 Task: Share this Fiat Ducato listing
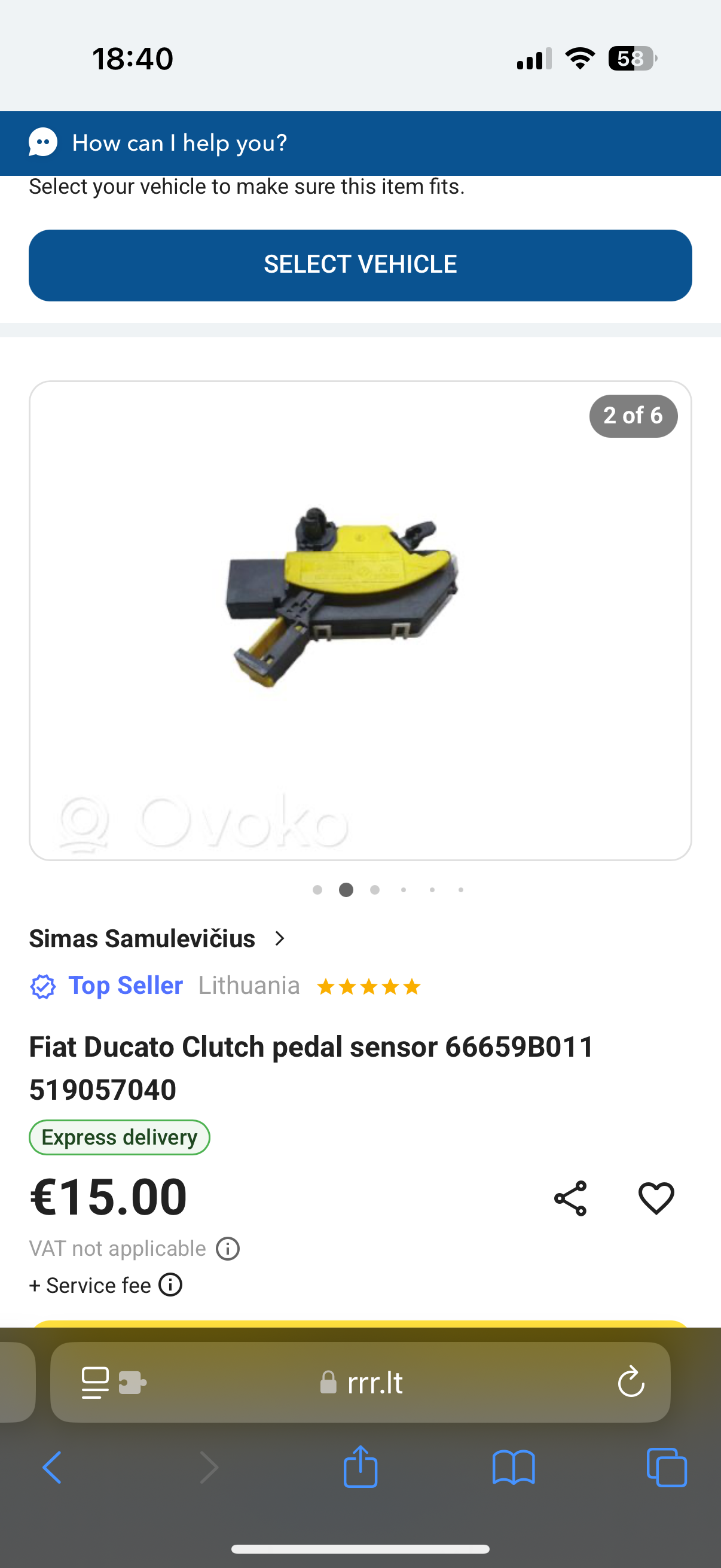[570, 1198]
